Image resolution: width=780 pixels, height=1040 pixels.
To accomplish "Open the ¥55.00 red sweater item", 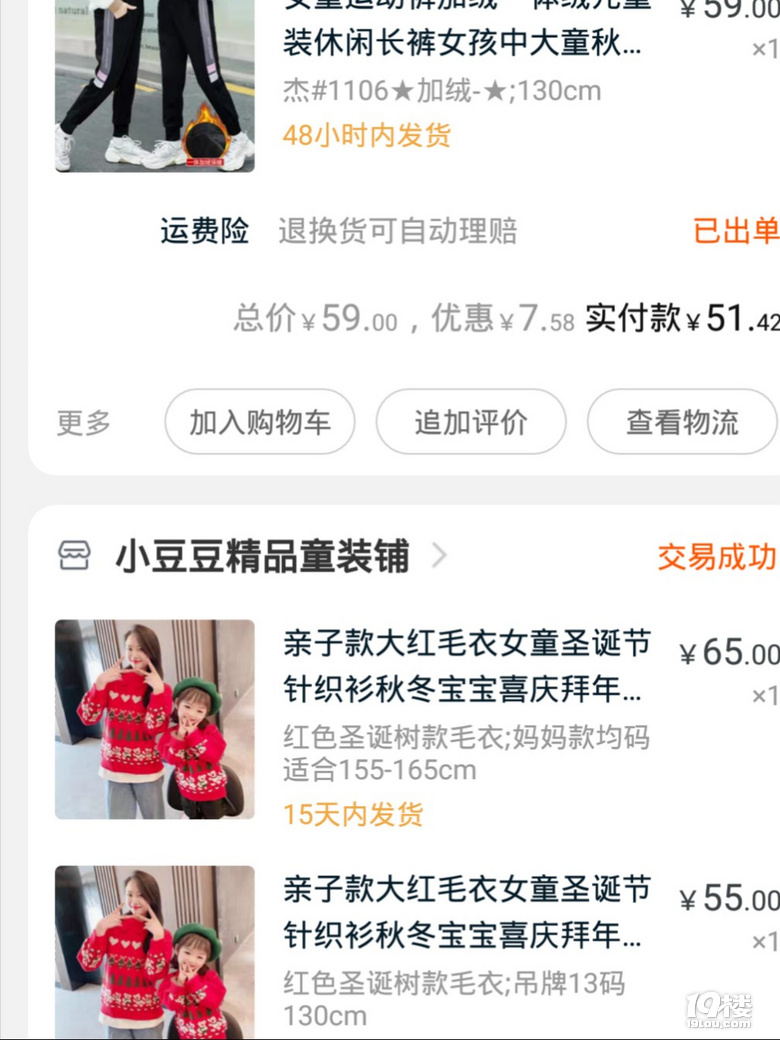I will (x=465, y=912).
